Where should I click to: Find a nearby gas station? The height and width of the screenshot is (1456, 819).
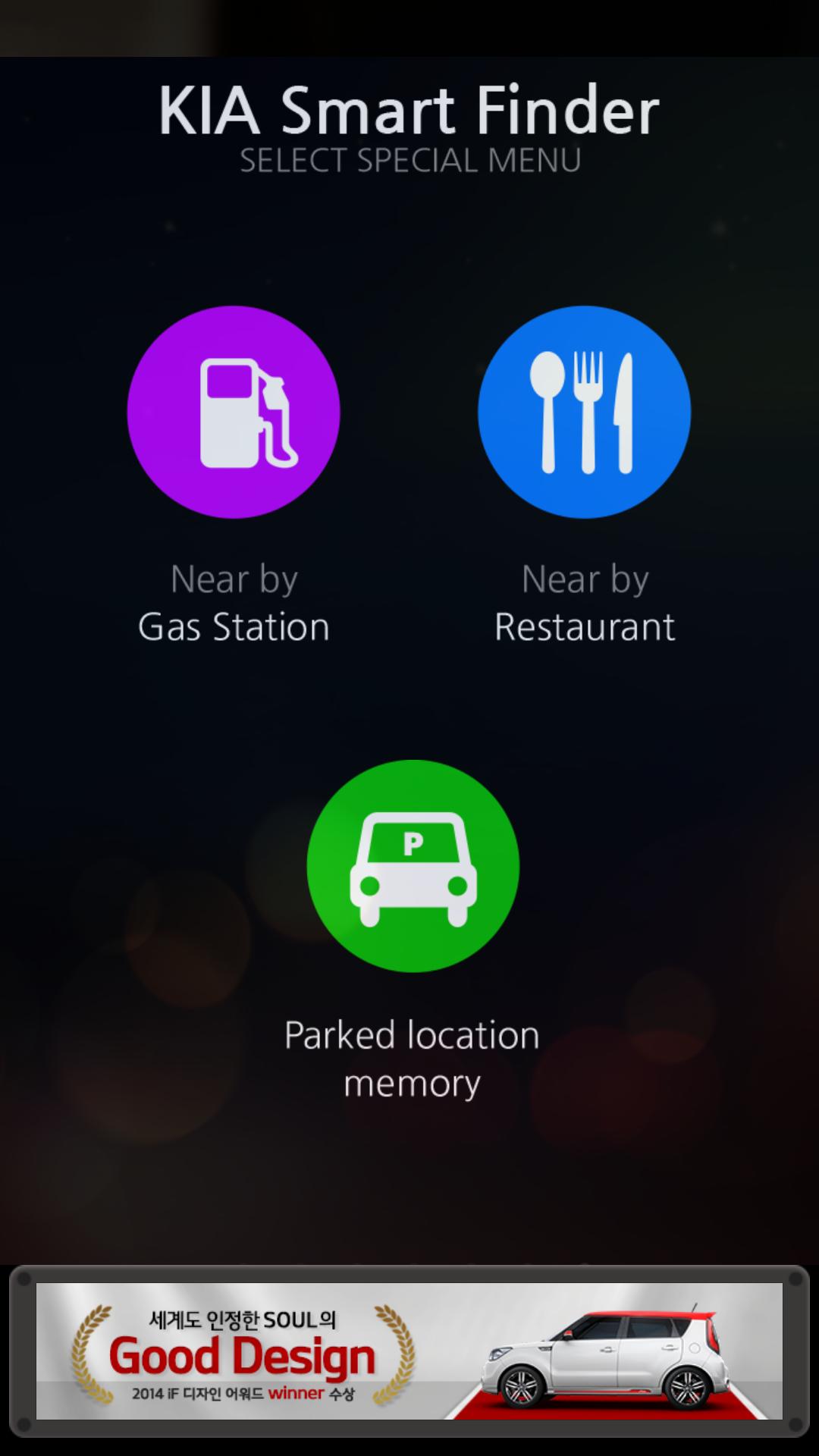point(234,412)
